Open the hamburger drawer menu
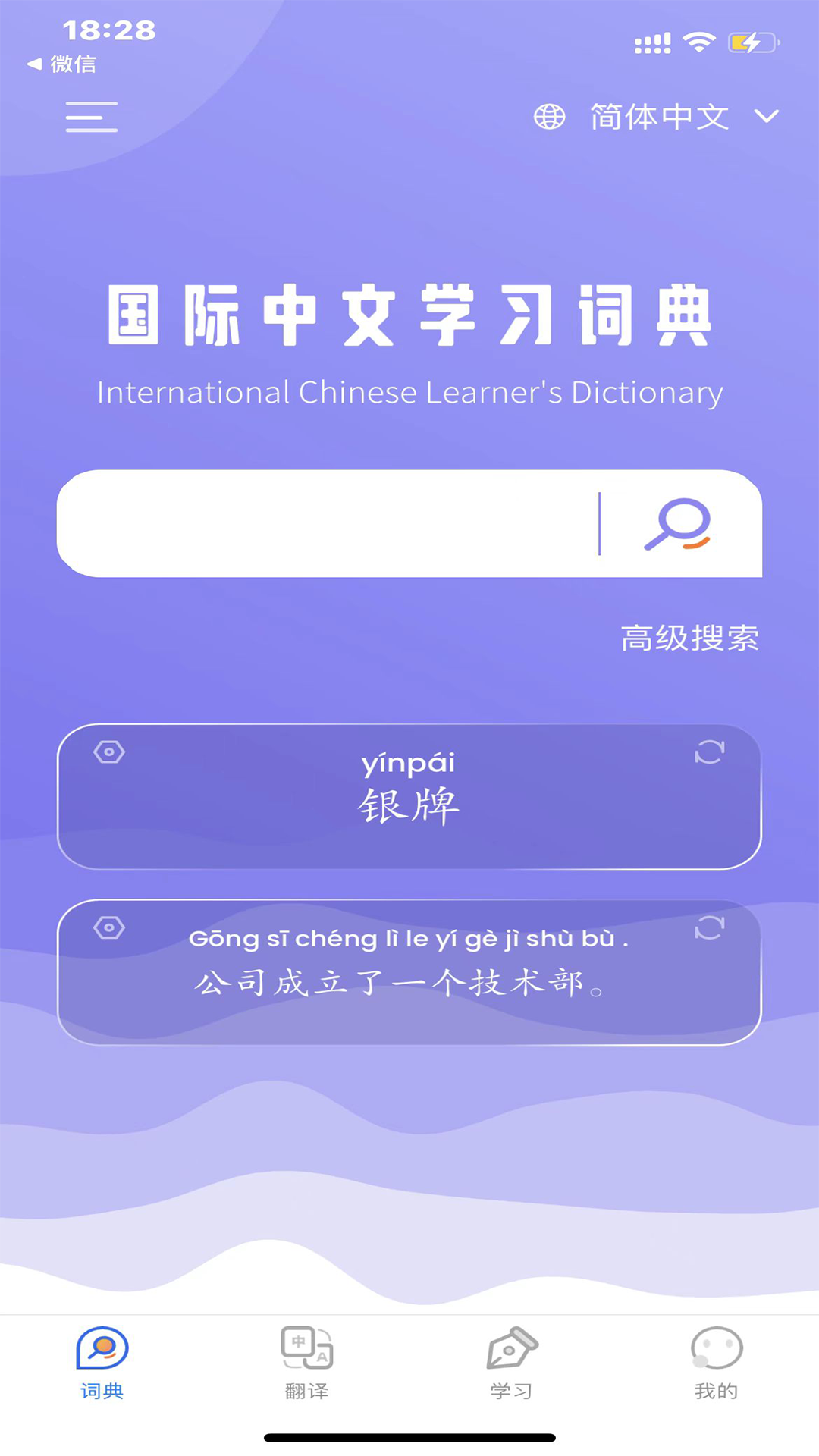This screenshot has width=819, height=1456. 92,117
